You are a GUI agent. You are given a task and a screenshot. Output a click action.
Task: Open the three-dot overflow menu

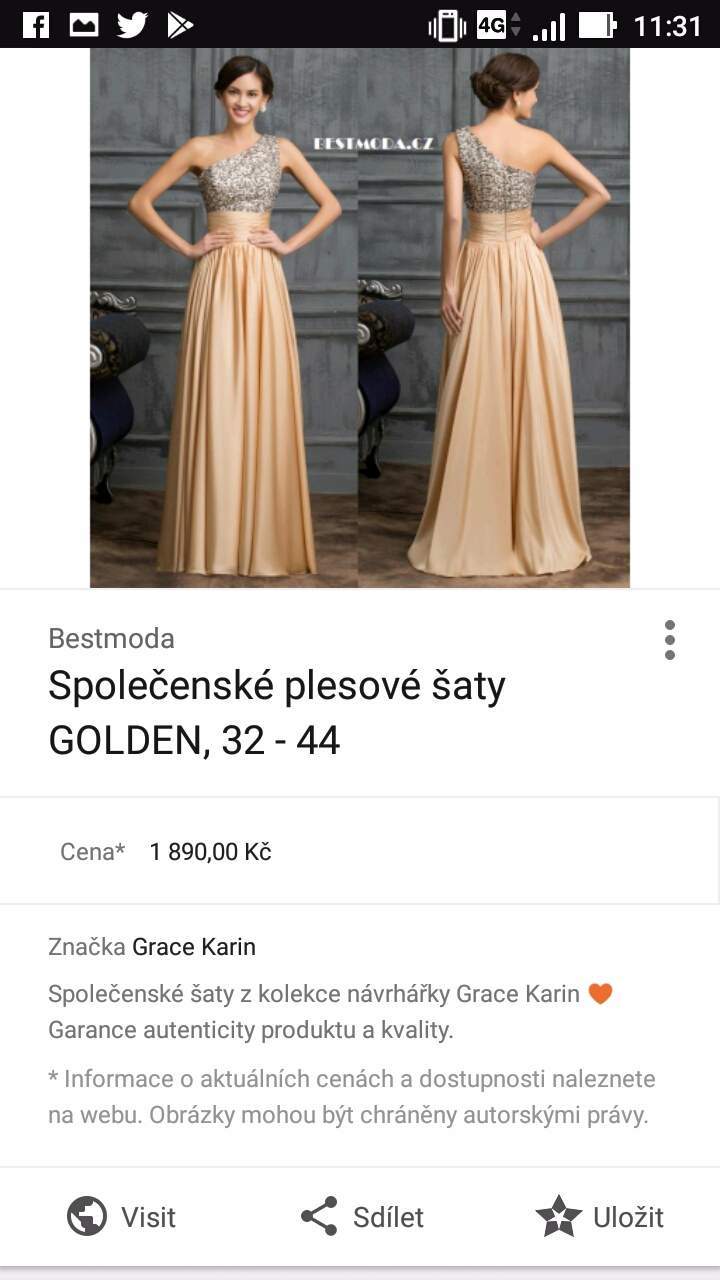tap(669, 640)
